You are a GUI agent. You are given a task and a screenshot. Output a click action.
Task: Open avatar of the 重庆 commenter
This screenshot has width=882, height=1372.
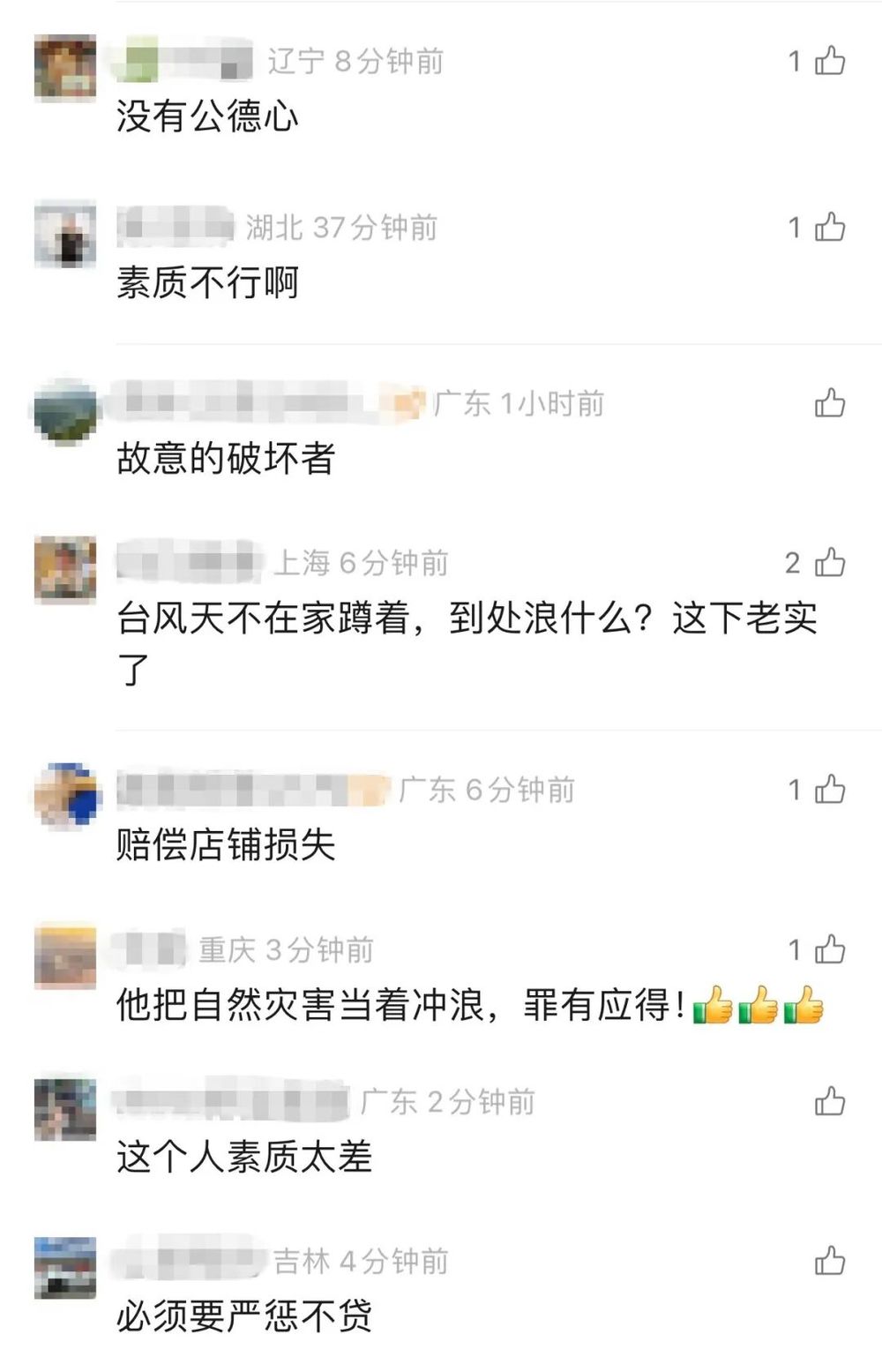pyautogui.click(x=65, y=956)
